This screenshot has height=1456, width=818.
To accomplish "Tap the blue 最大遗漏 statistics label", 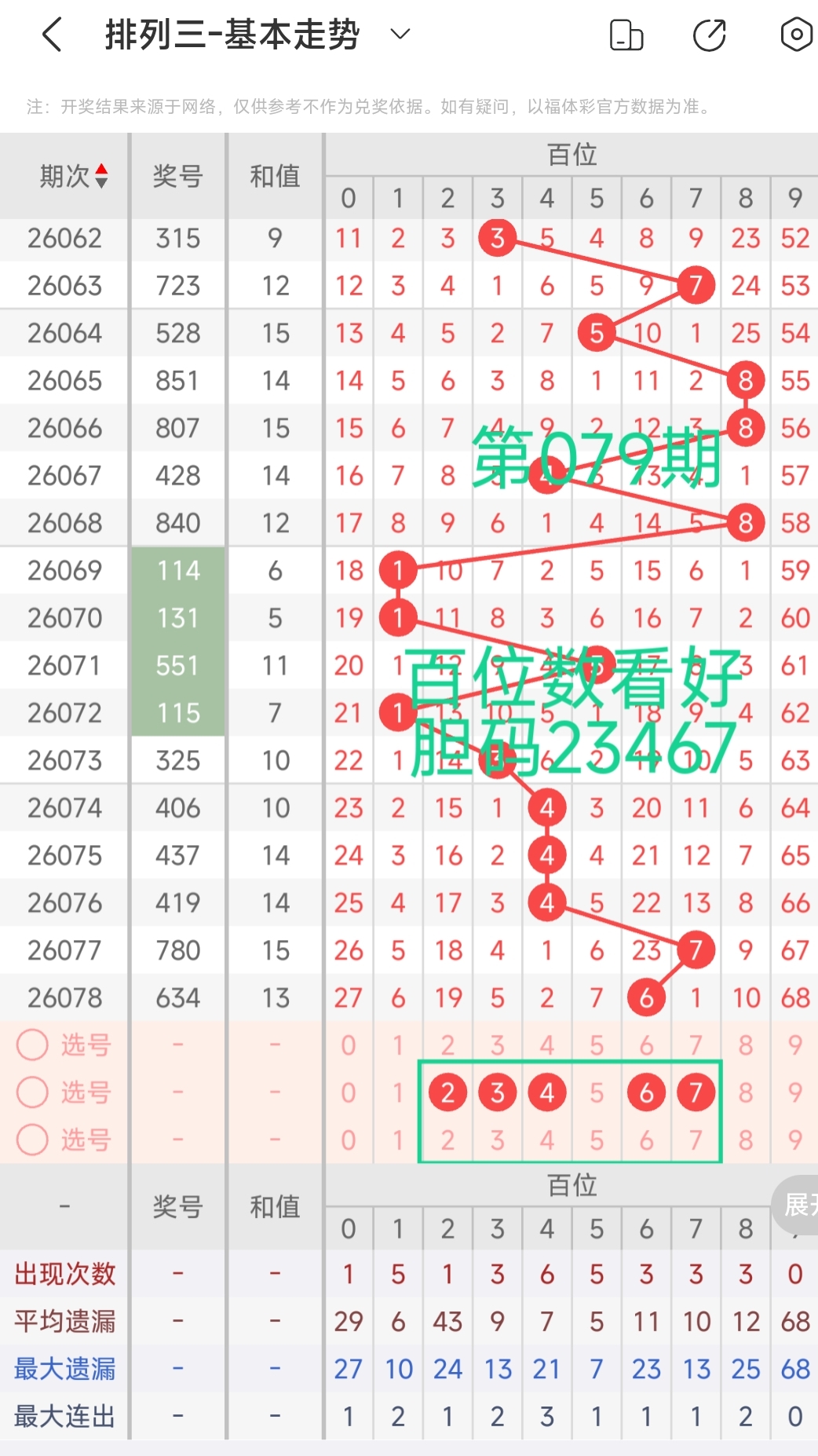I will pyautogui.click(x=64, y=1369).
